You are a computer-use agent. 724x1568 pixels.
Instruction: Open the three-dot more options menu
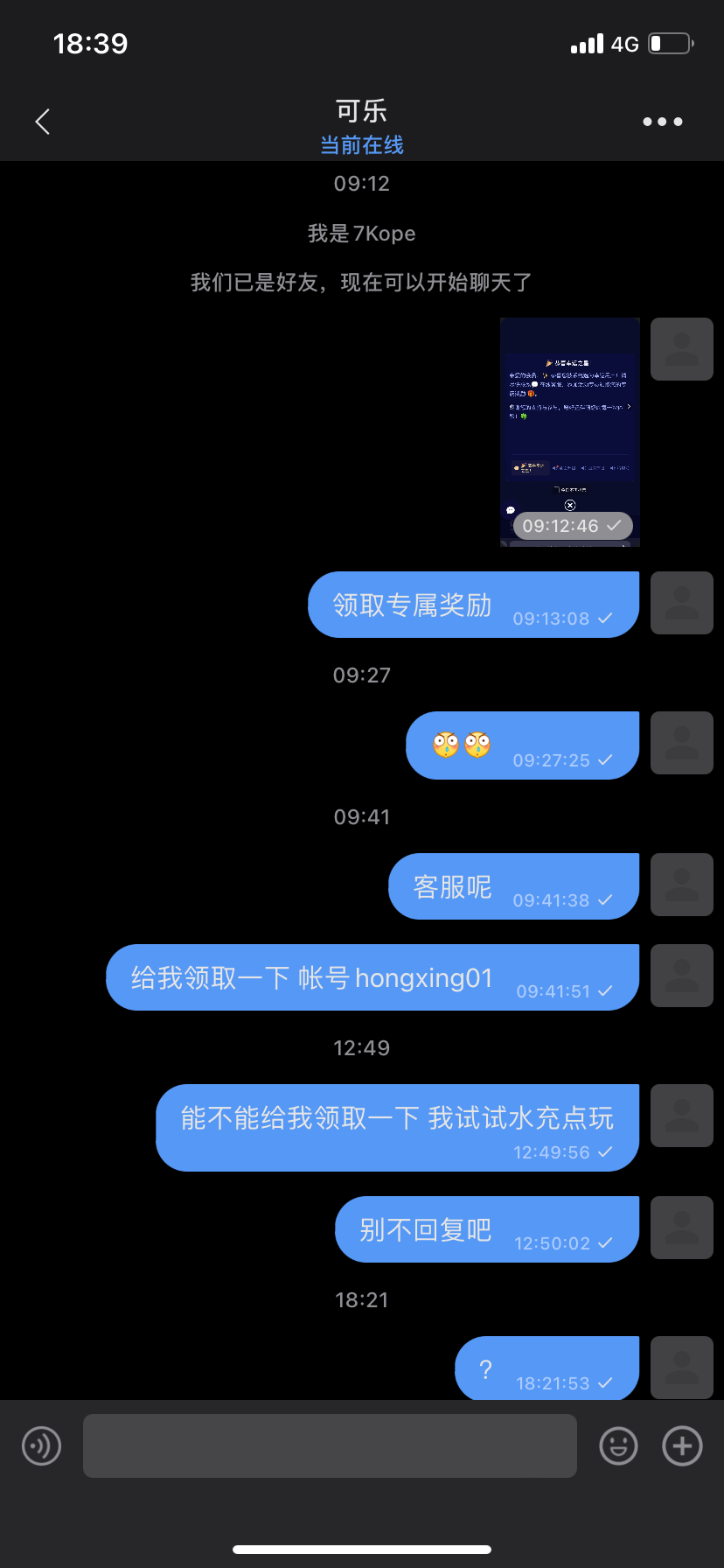click(x=662, y=122)
